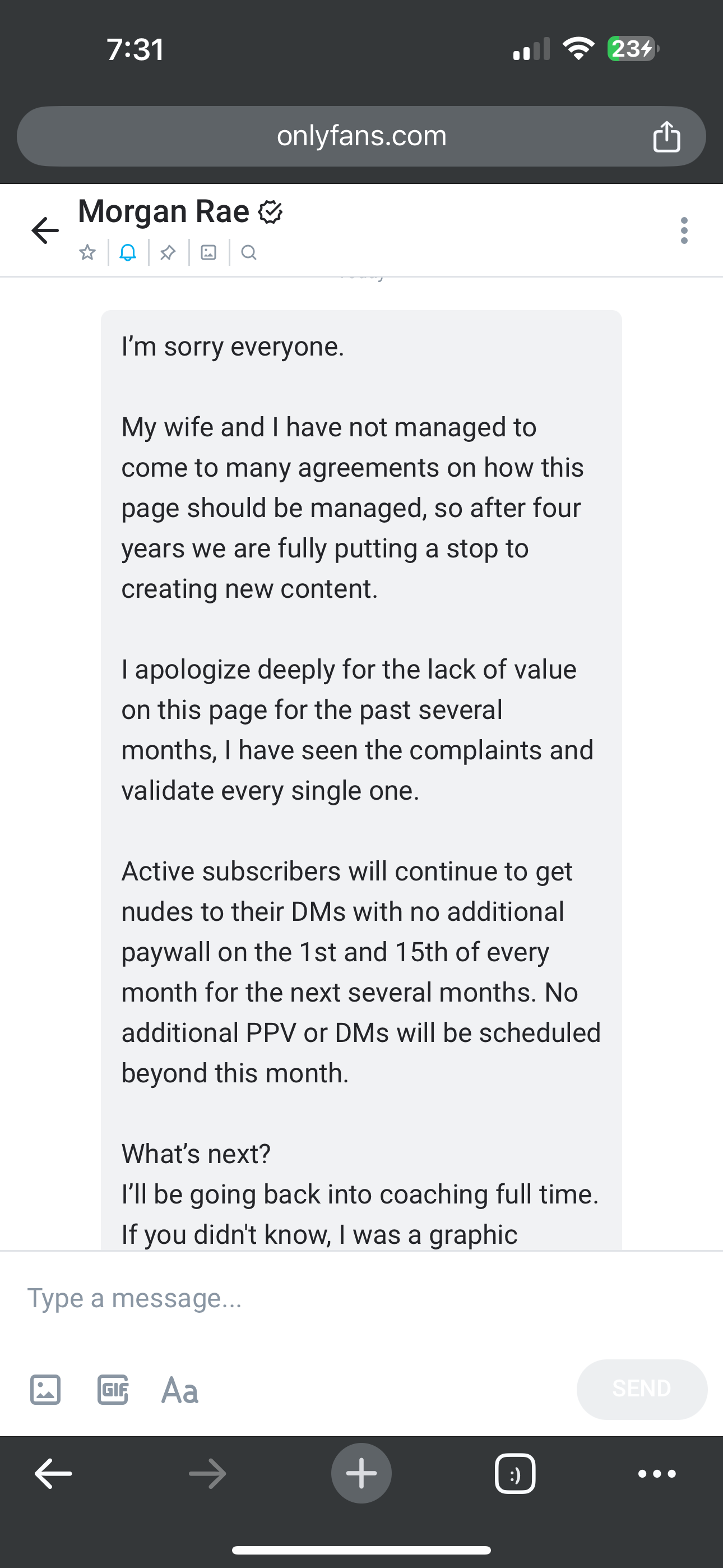This screenshot has height=1568, width=723.
Task: Open the browser tab switcher
Action: [515, 1474]
